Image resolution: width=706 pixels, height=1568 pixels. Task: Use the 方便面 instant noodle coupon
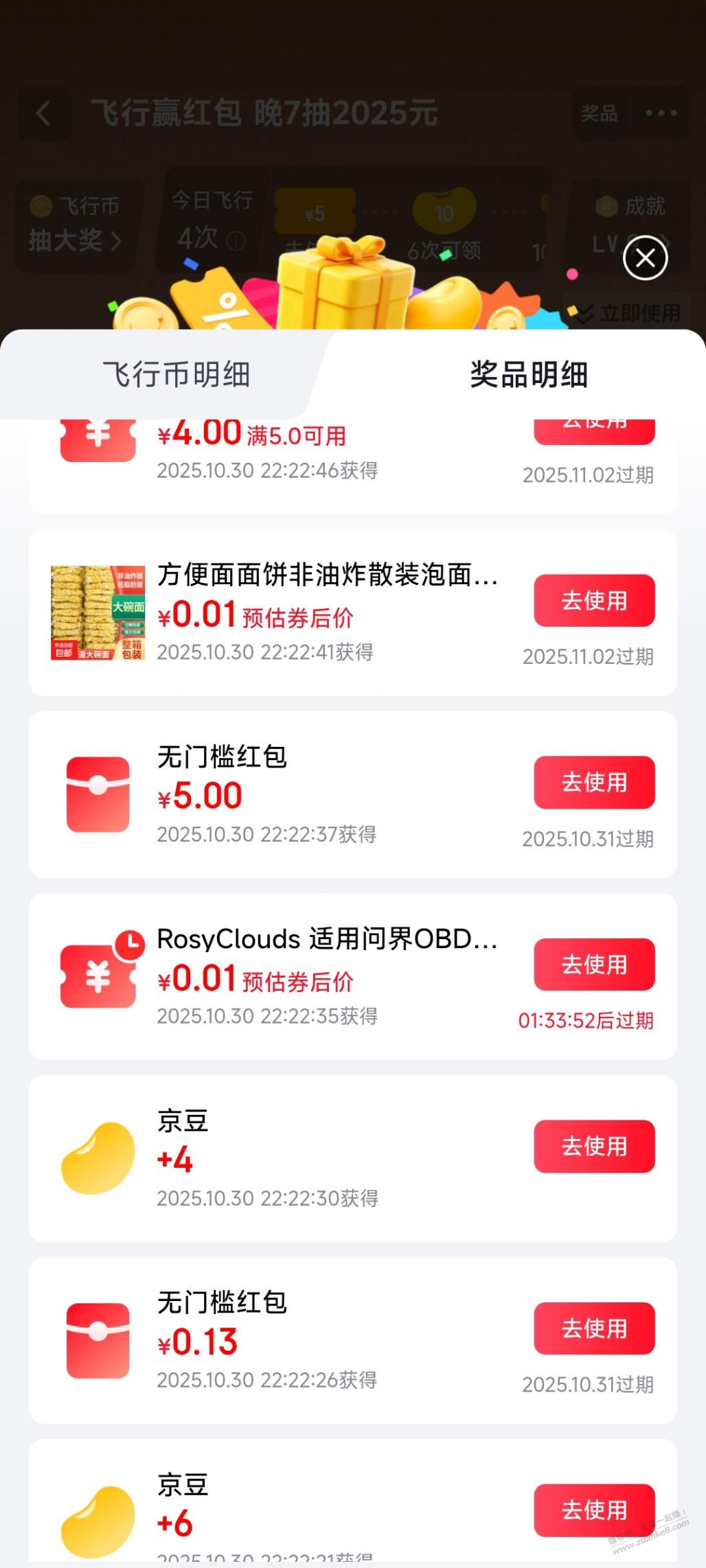click(x=594, y=601)
